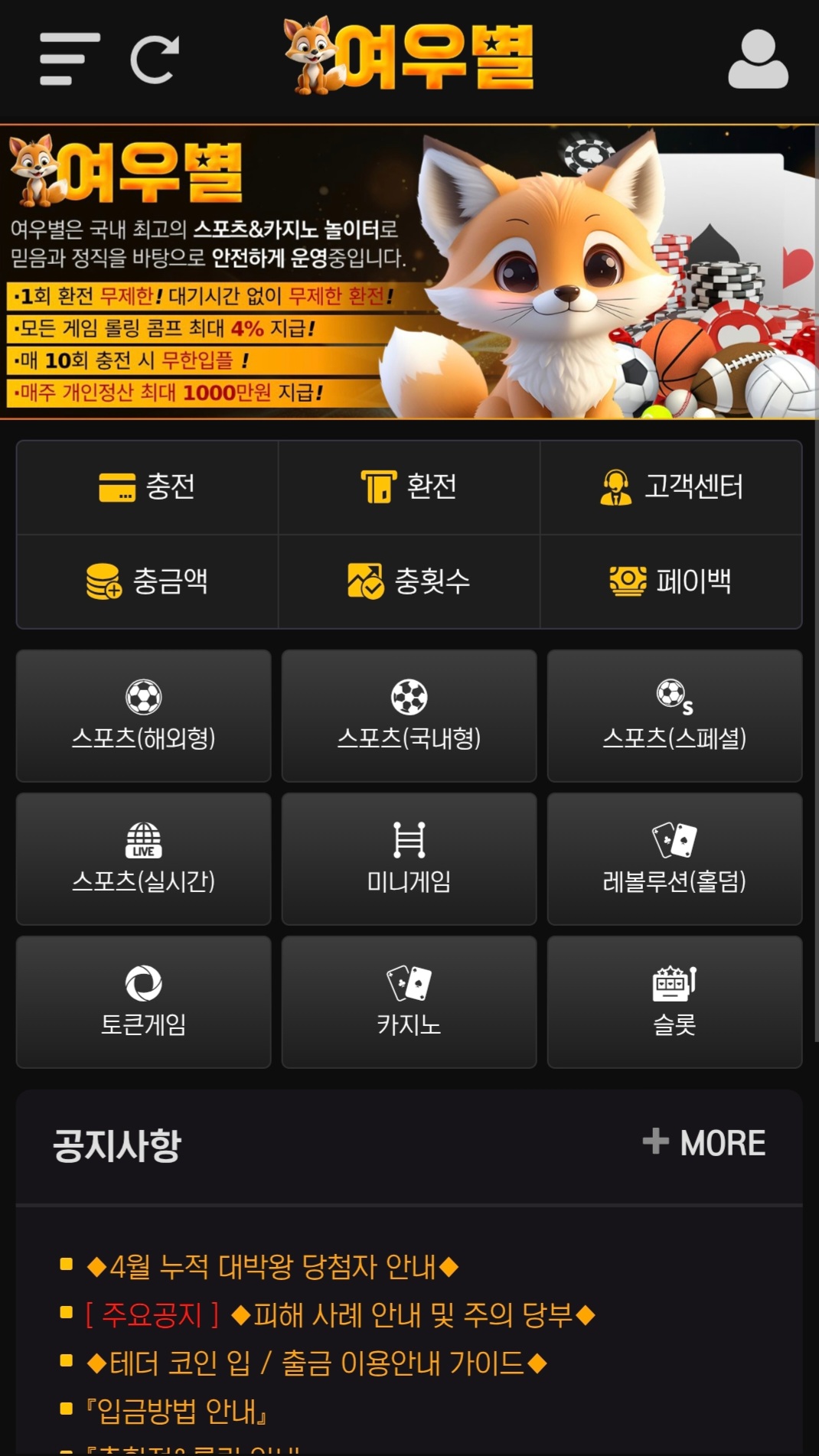Open the hamburger menu
Image resolution: width=819 pixels, height=1456 pixels.
[x=70, y=59]
